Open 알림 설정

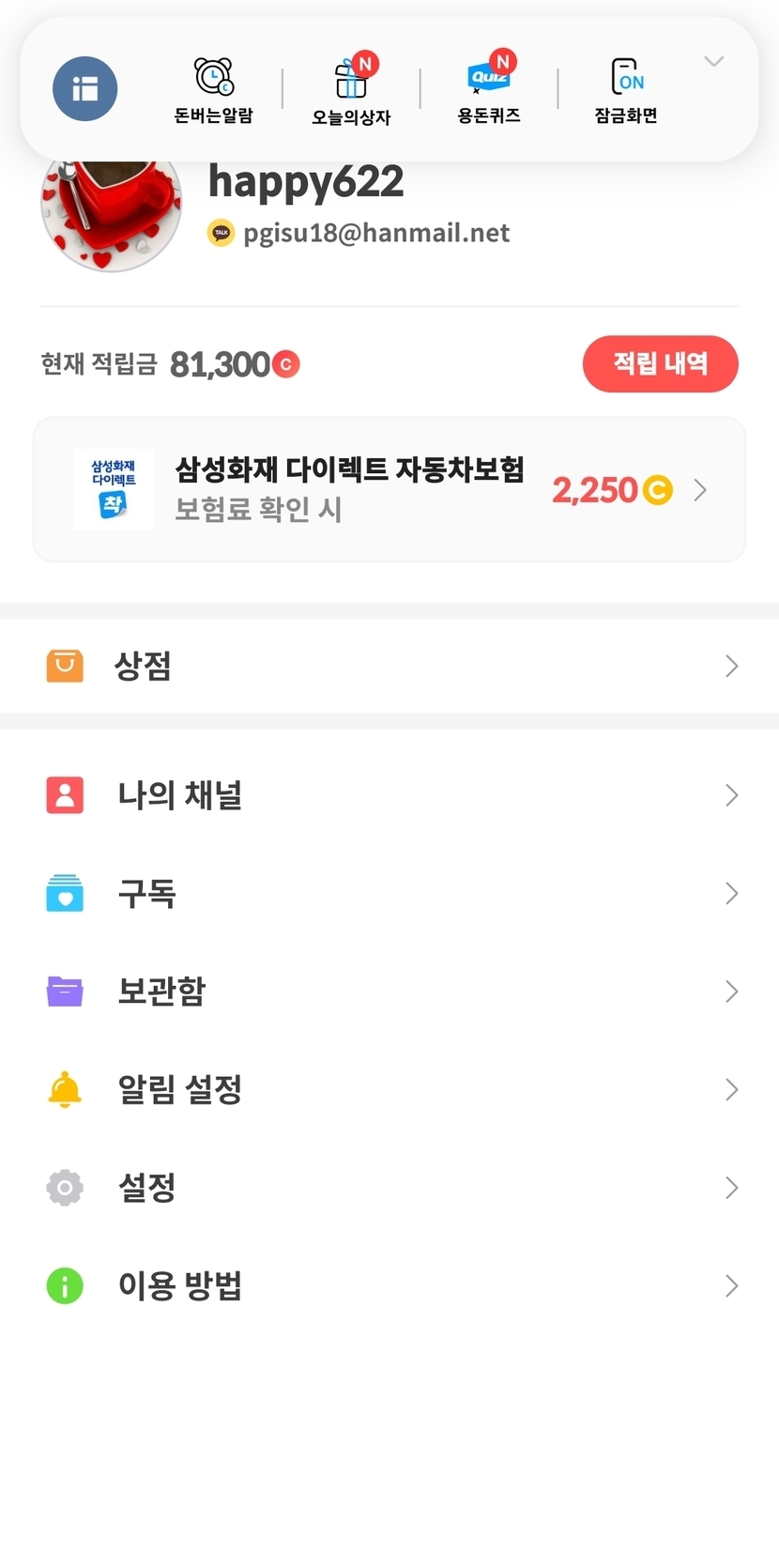[389, 1089]
